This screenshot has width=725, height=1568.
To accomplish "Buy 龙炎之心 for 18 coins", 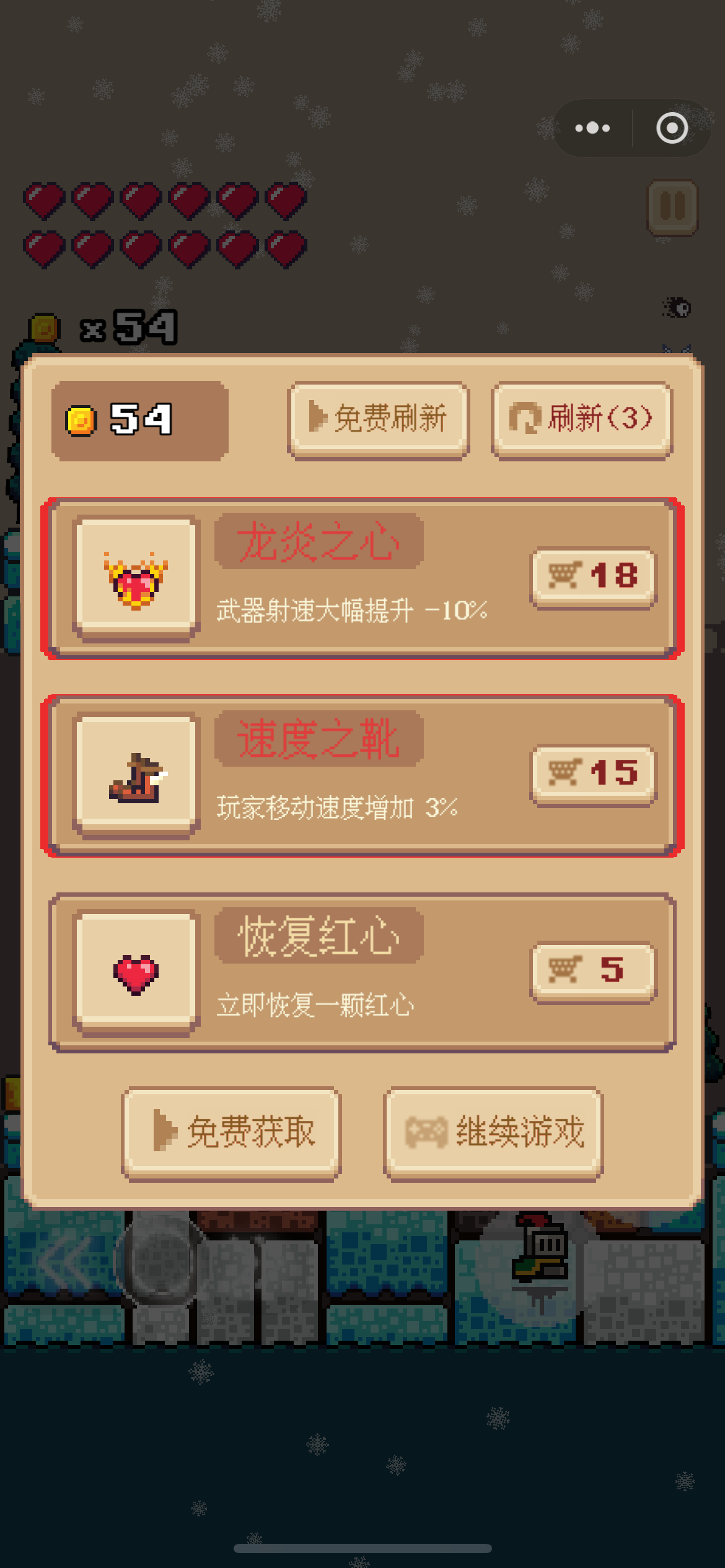I will [x=593, y=577].
